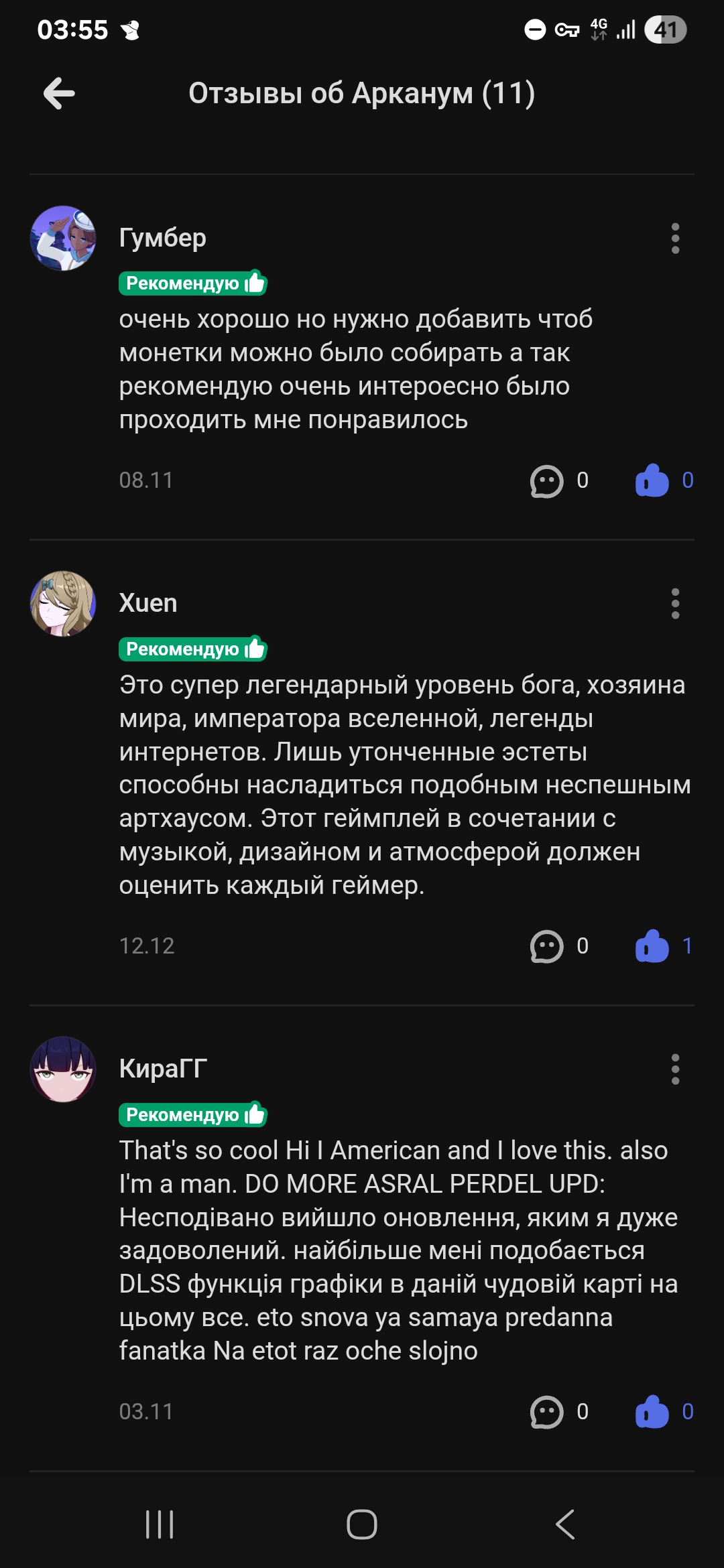Open comments on Xuen's review

[547, 946]
